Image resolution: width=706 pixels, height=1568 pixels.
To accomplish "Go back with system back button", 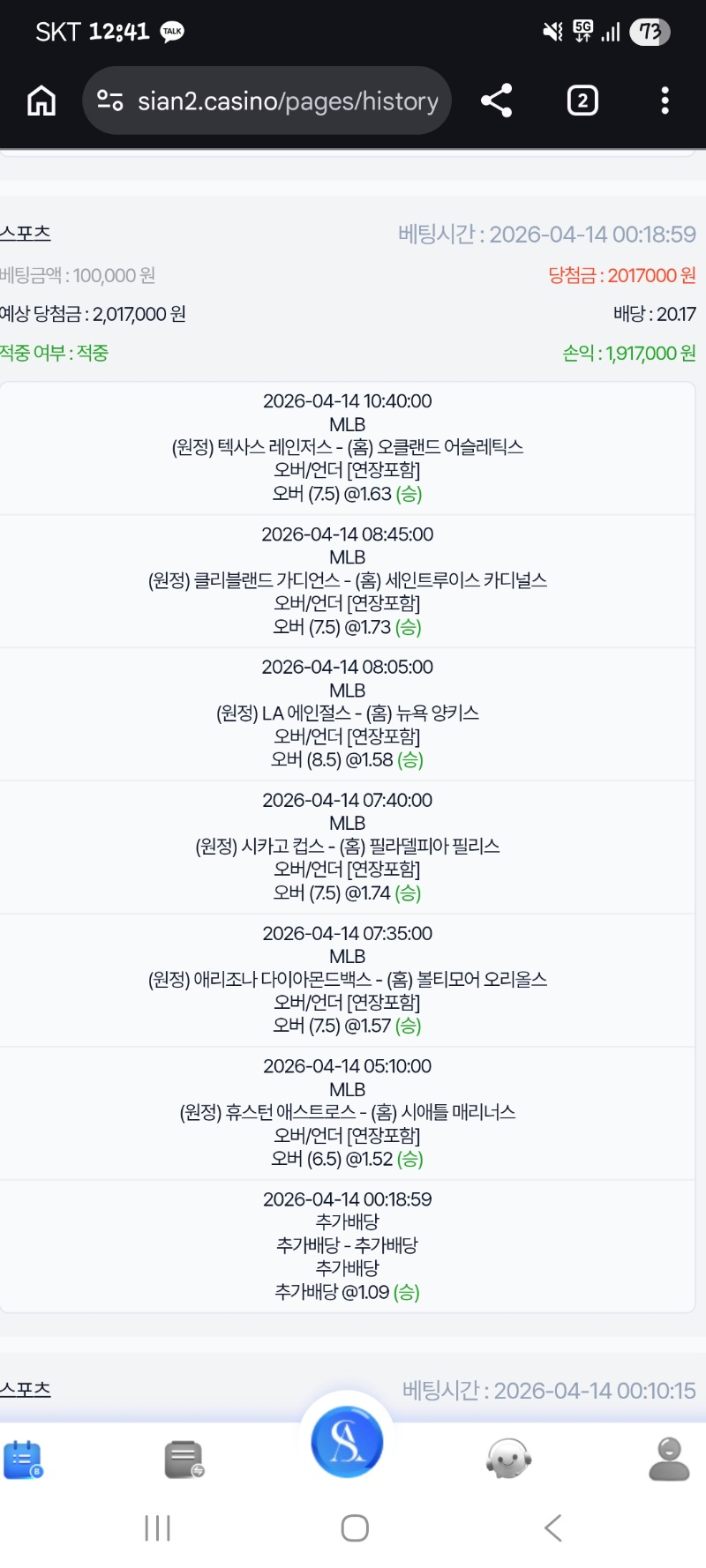I will 553,1527.
